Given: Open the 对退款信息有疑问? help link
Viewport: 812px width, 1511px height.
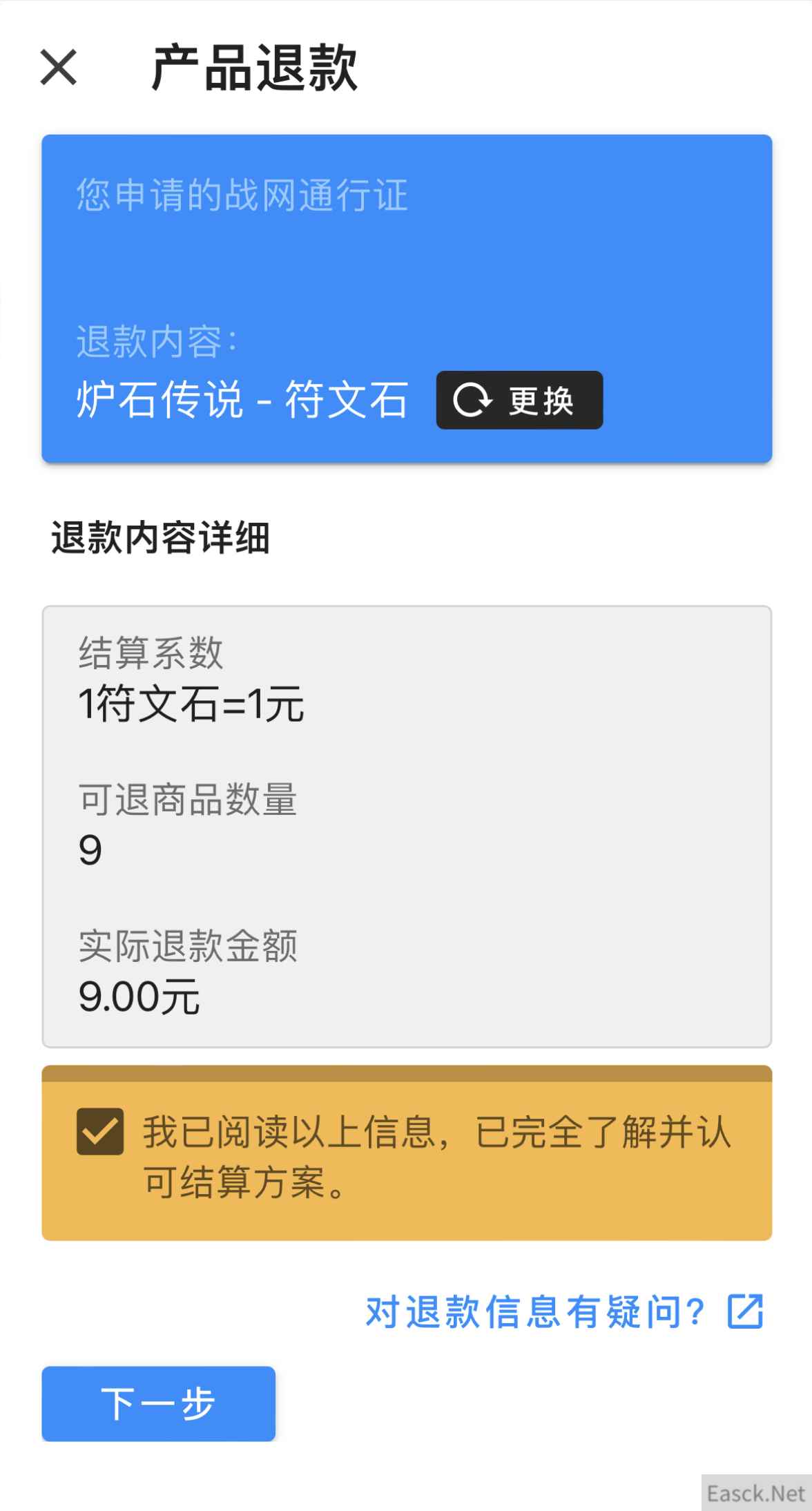Looking at the screenshot, I should [563, 1311].
